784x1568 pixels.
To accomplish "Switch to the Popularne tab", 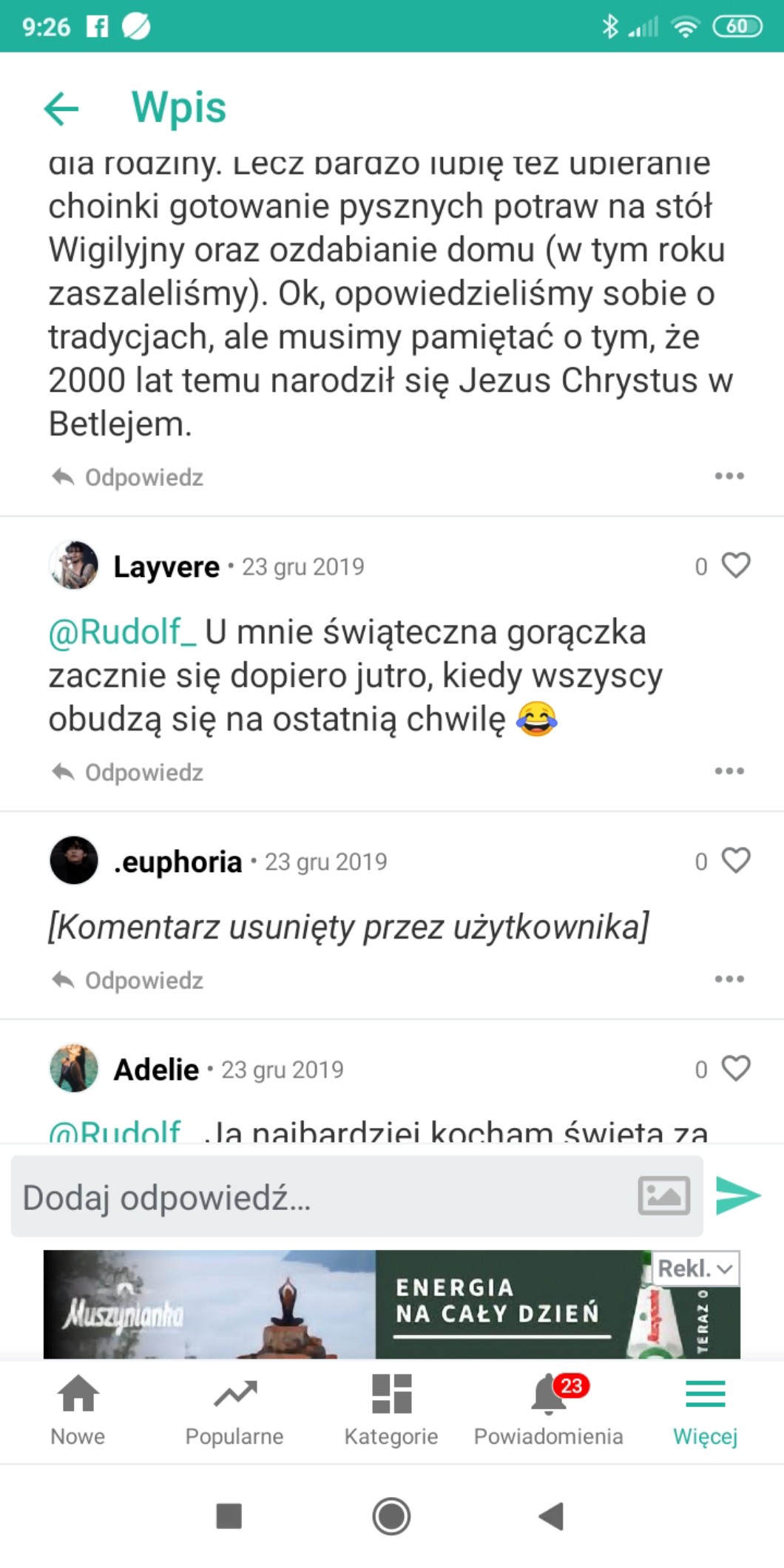I will point(234,1410).
